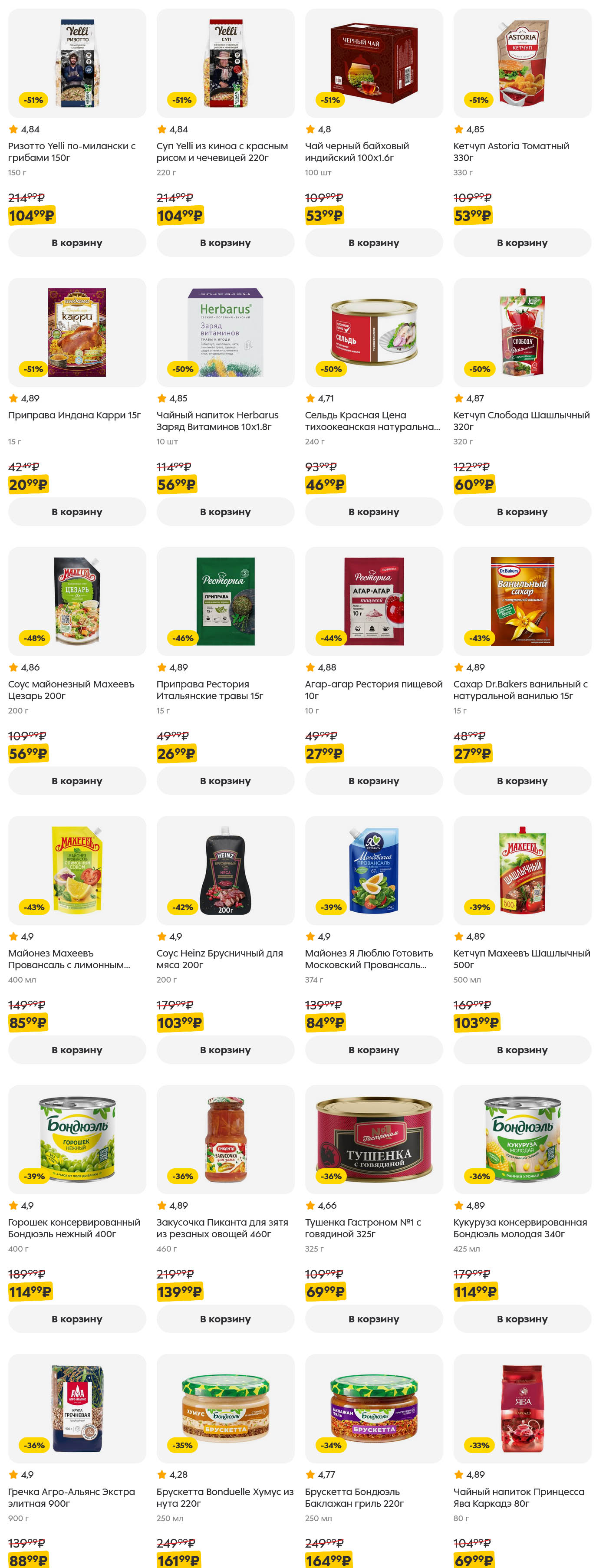Open Соус майонезный Махеевъ Цезарь card
This screenshot has height=1568, width=606.
77,602
